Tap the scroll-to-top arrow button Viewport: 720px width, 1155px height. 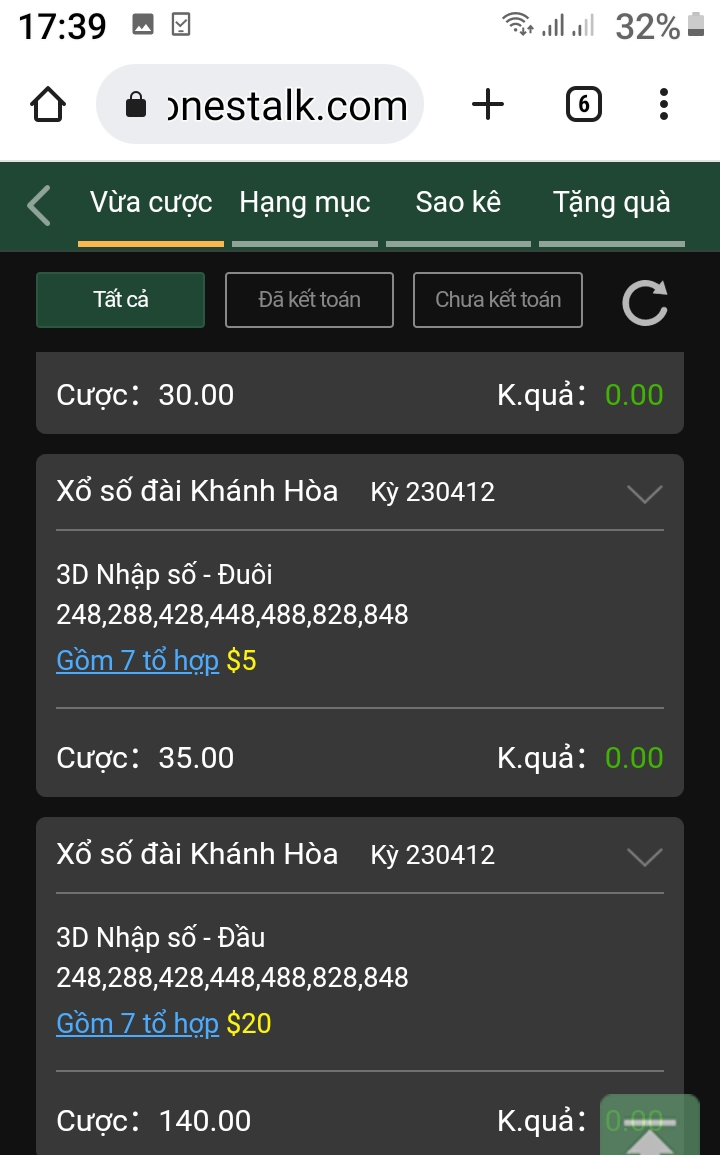coord(649,1126)
